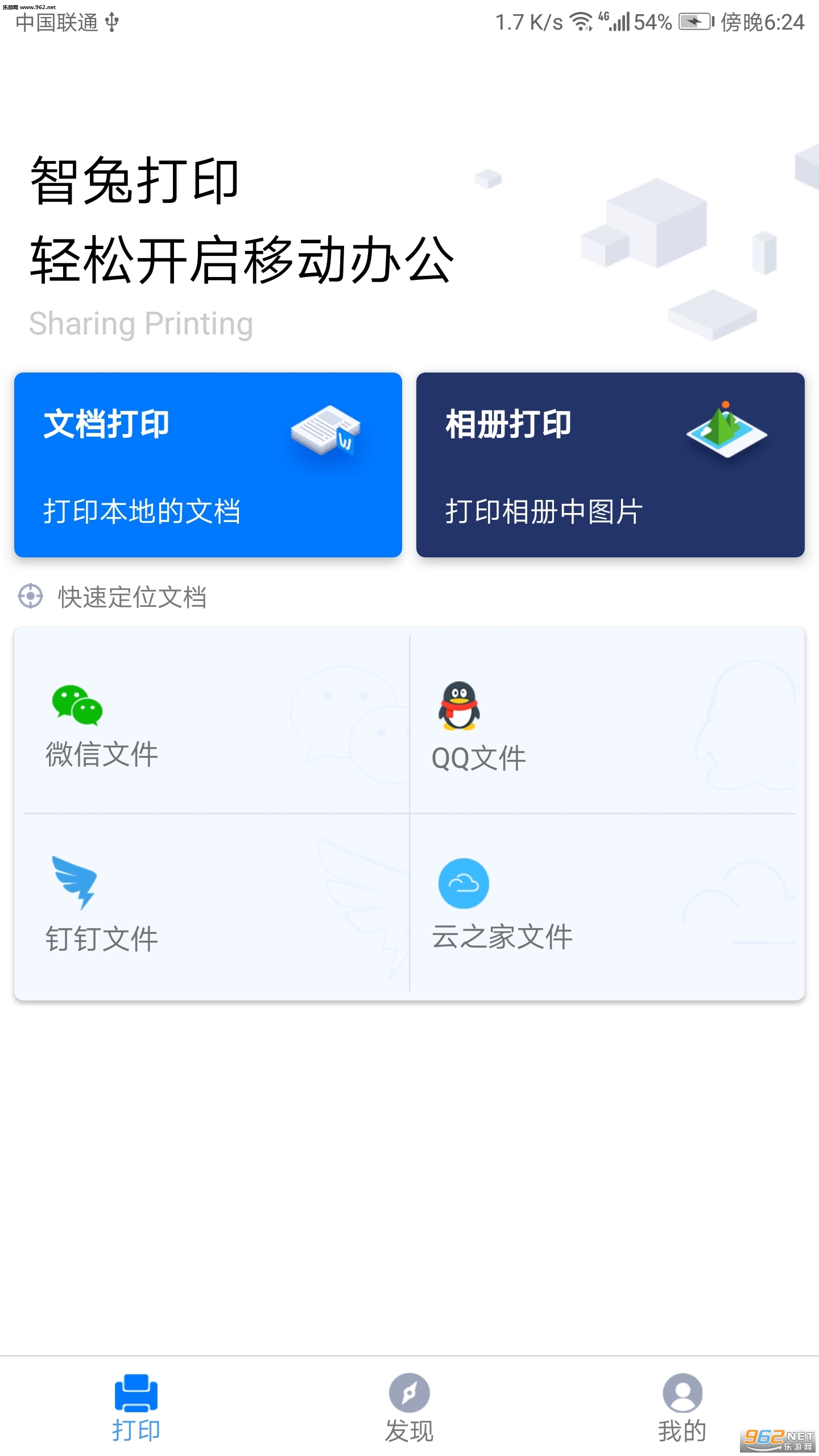Viewport: 819px width, 1456px height.
Task: Select the 打印 tab
Action: click(x=136, y=1408)
